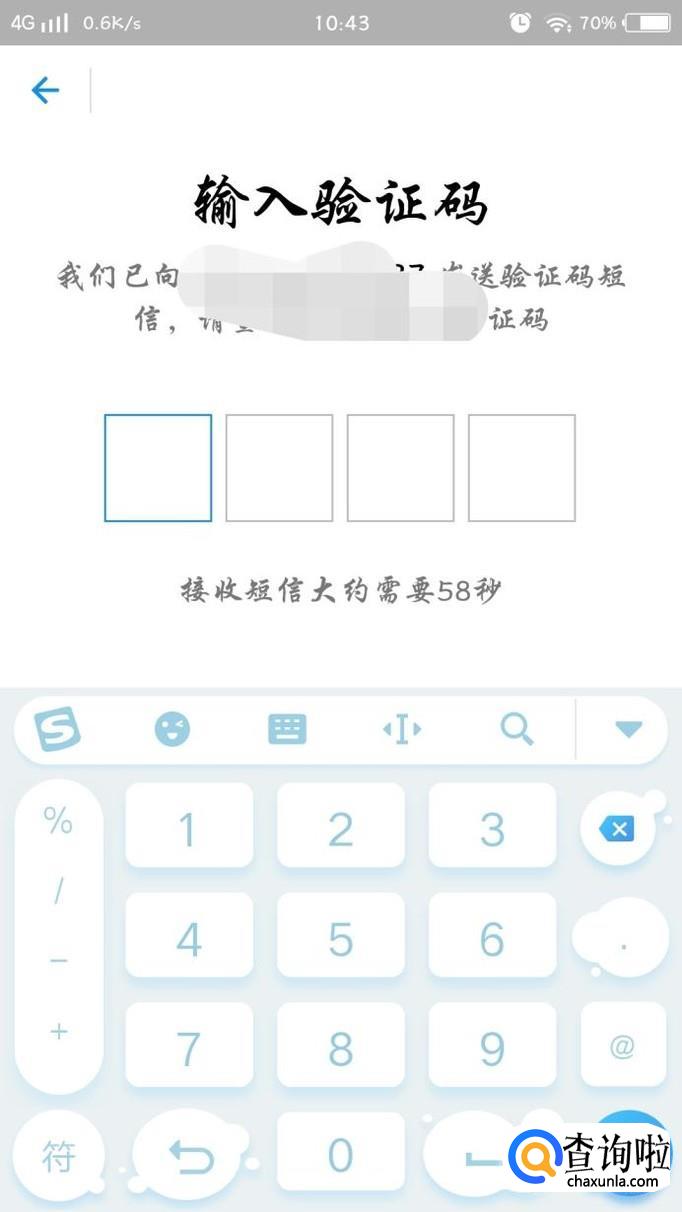This screenshot has width=682, height=1212.
Task: Tap the percent sign key
Action: [x=58, y=822]
